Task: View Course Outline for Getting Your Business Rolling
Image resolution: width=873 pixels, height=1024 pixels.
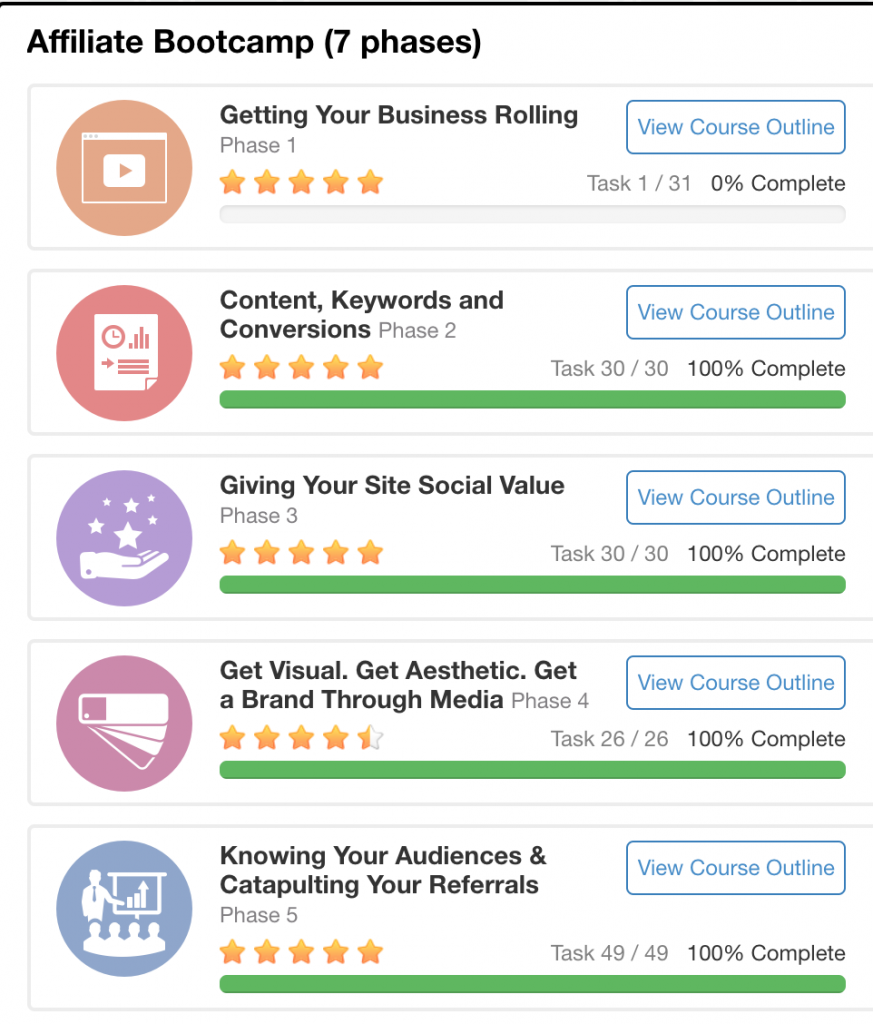Action: coord(735,127)
